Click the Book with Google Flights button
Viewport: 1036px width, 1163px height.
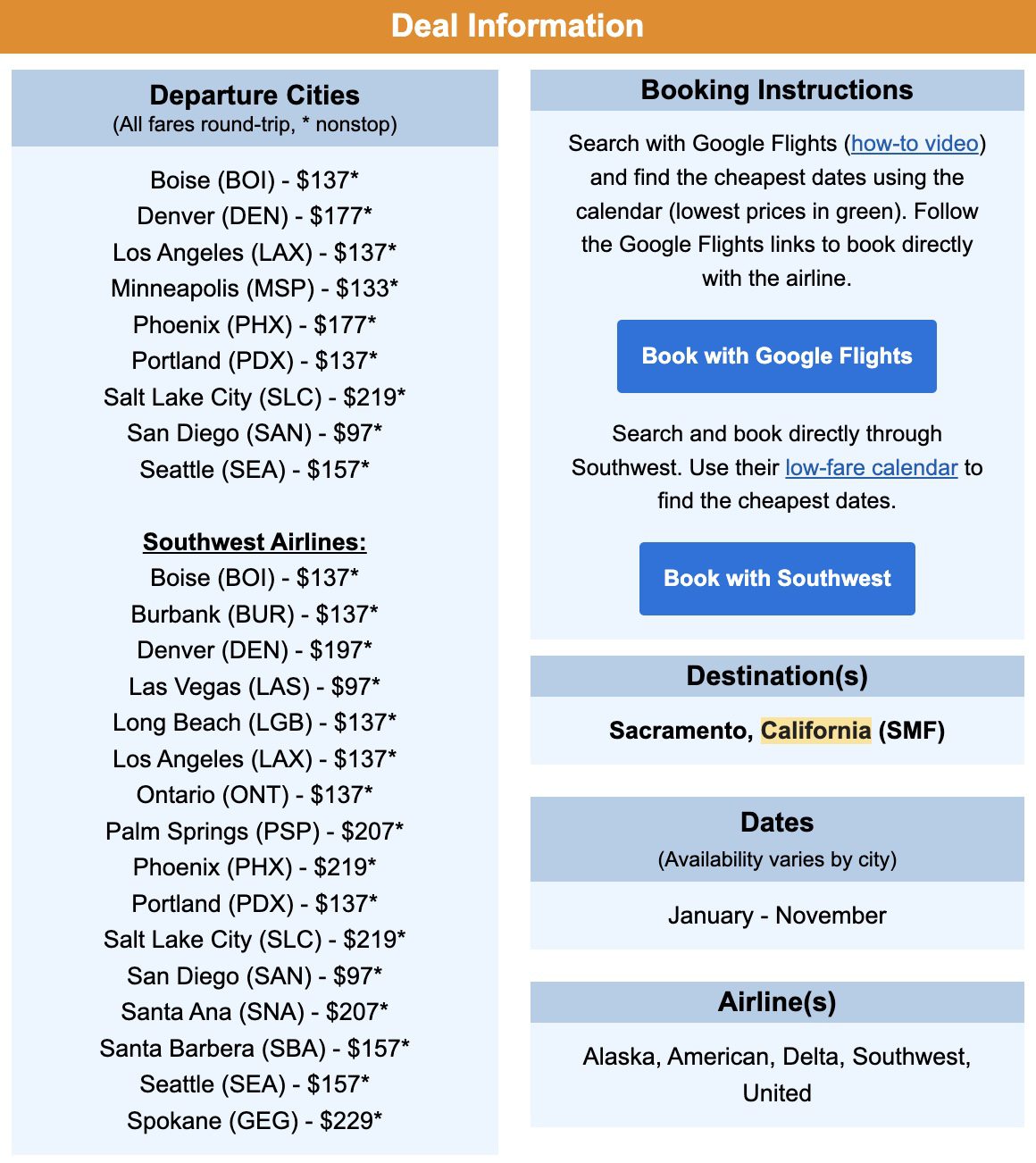pos(775,356)
